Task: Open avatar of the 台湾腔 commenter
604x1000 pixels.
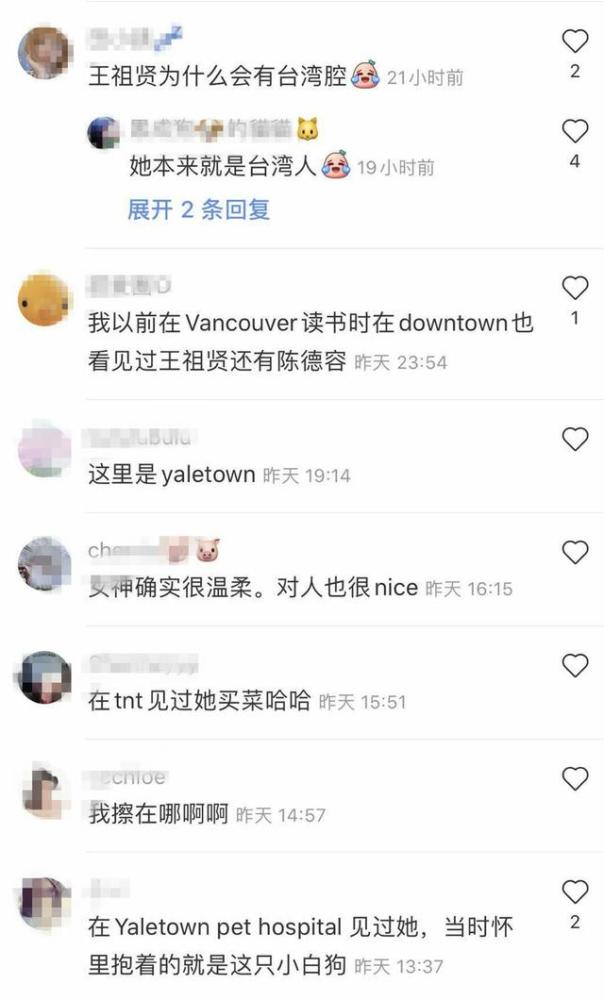Action: [x=45, y=52]
